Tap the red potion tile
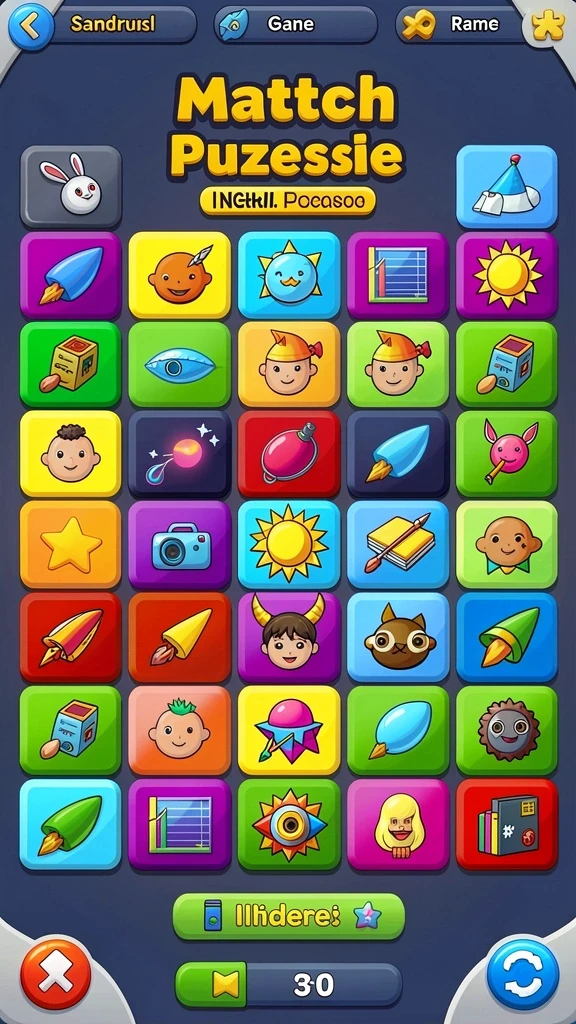 (x=289, y=455)
